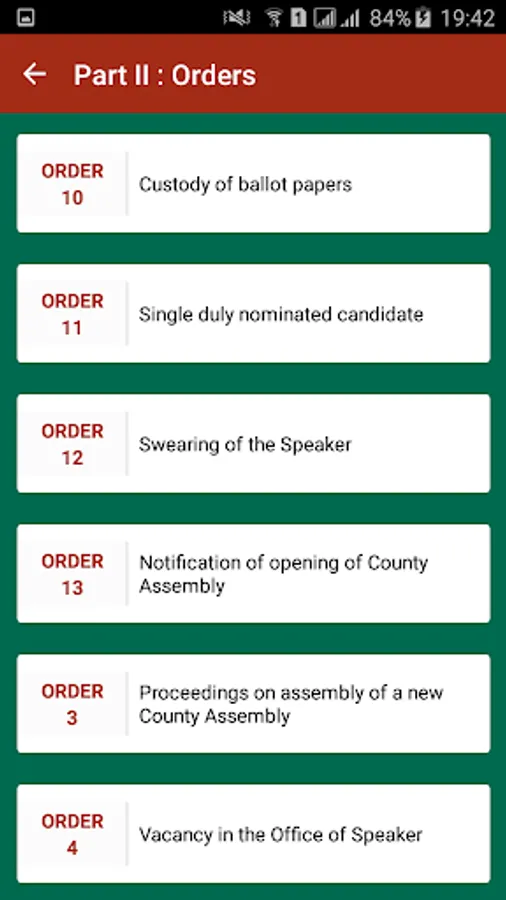The image size is (506, 900).
Task: View Order 13 Notification of opening
Action: coord(253,573)
